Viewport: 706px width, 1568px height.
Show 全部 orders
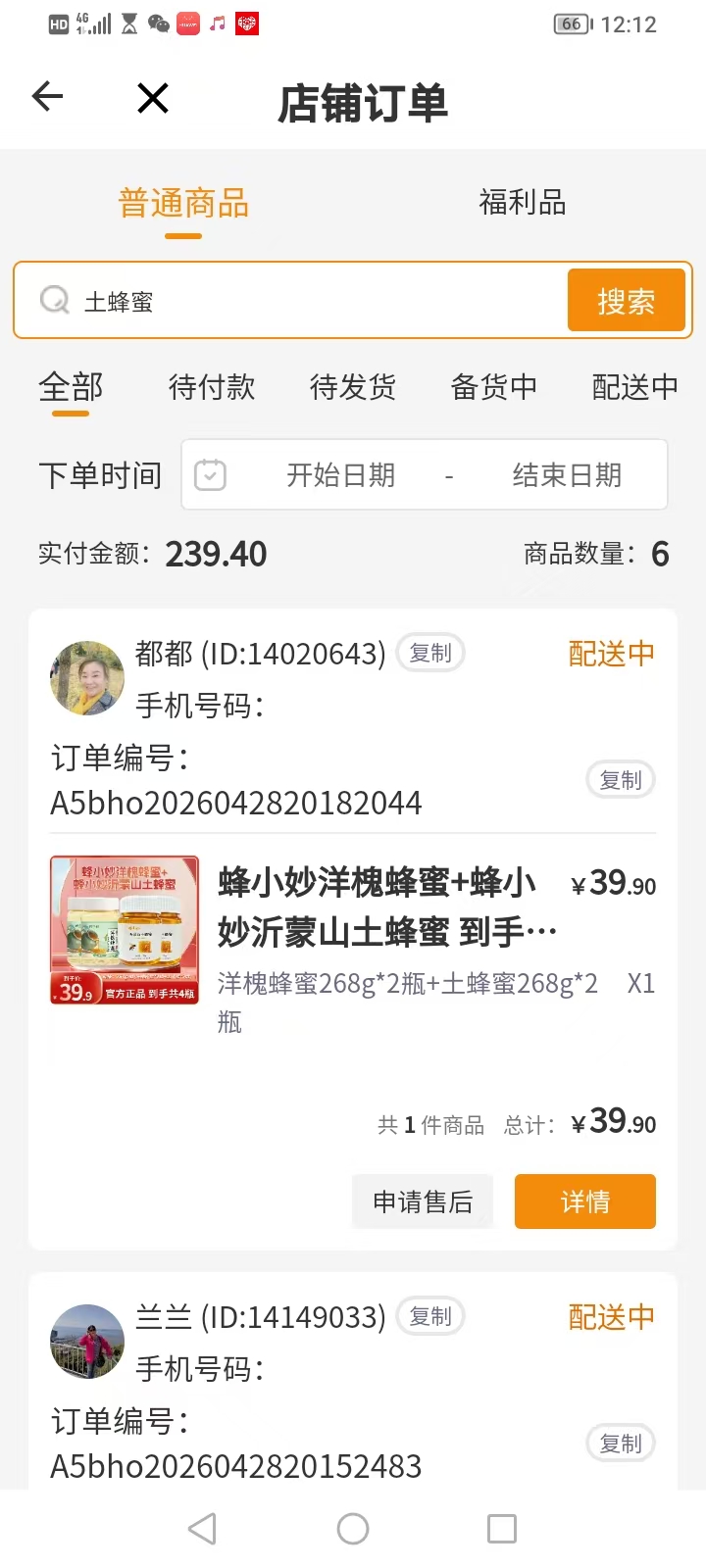coord(71,387)
